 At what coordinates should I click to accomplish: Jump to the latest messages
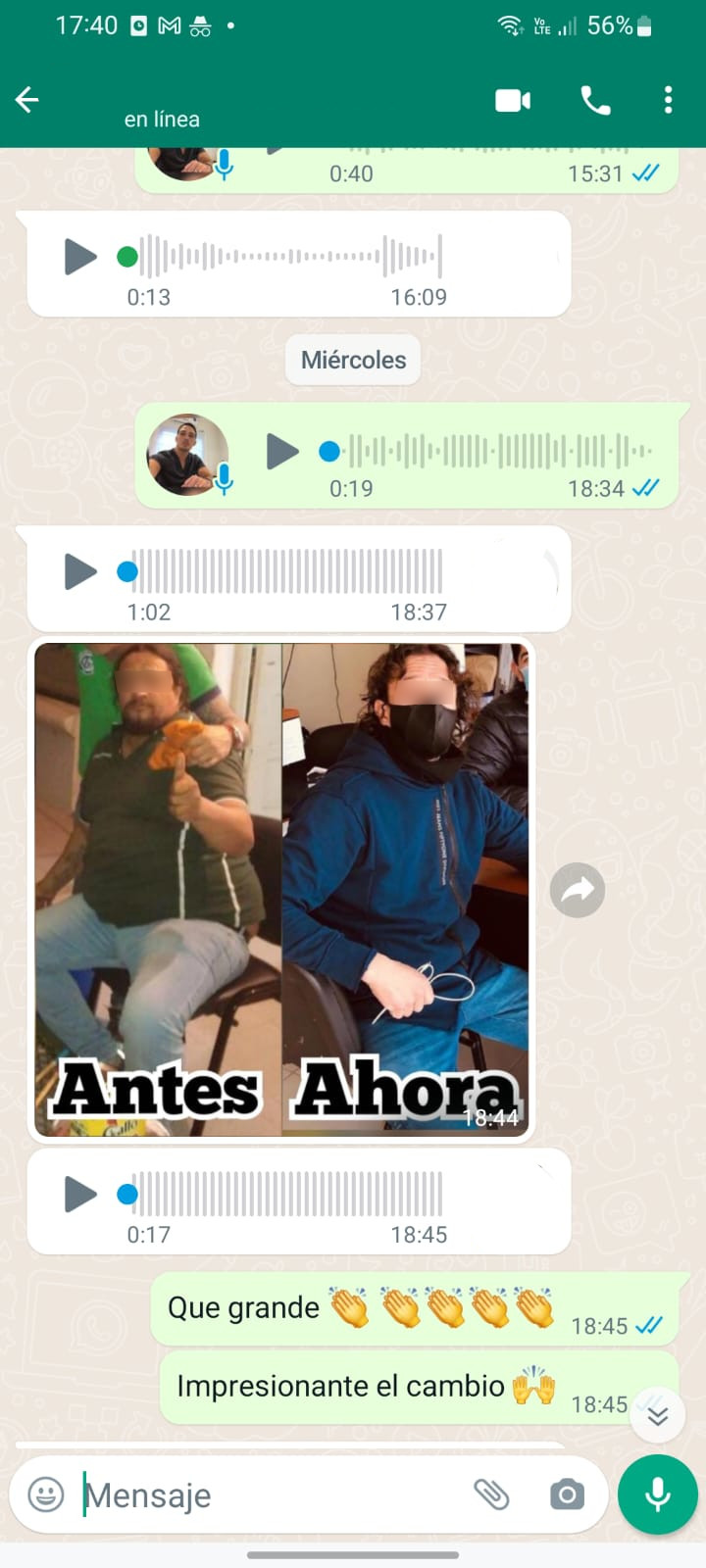click(x=657, y=1415)
